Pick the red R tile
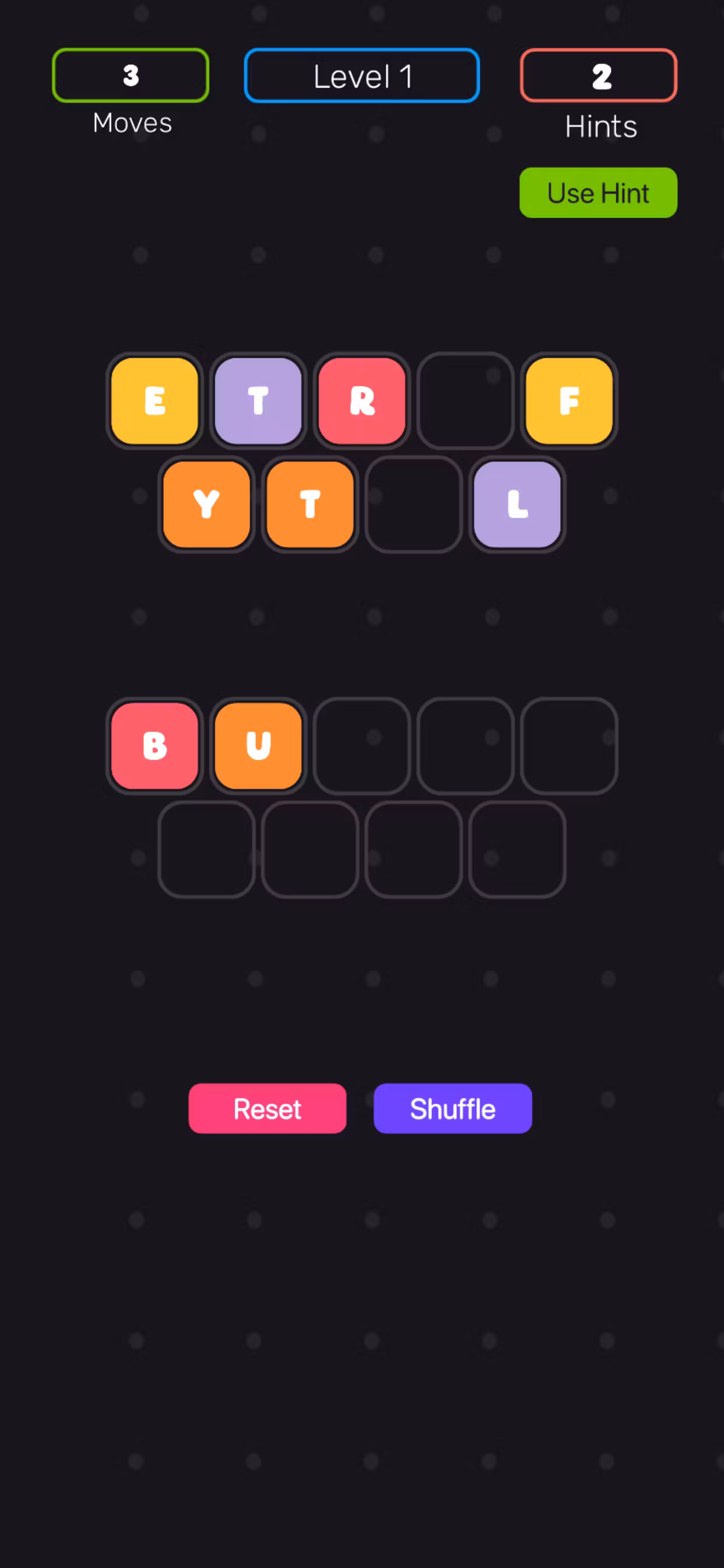The width and height of the screenshot is (724, 1568). pos(362,401)
